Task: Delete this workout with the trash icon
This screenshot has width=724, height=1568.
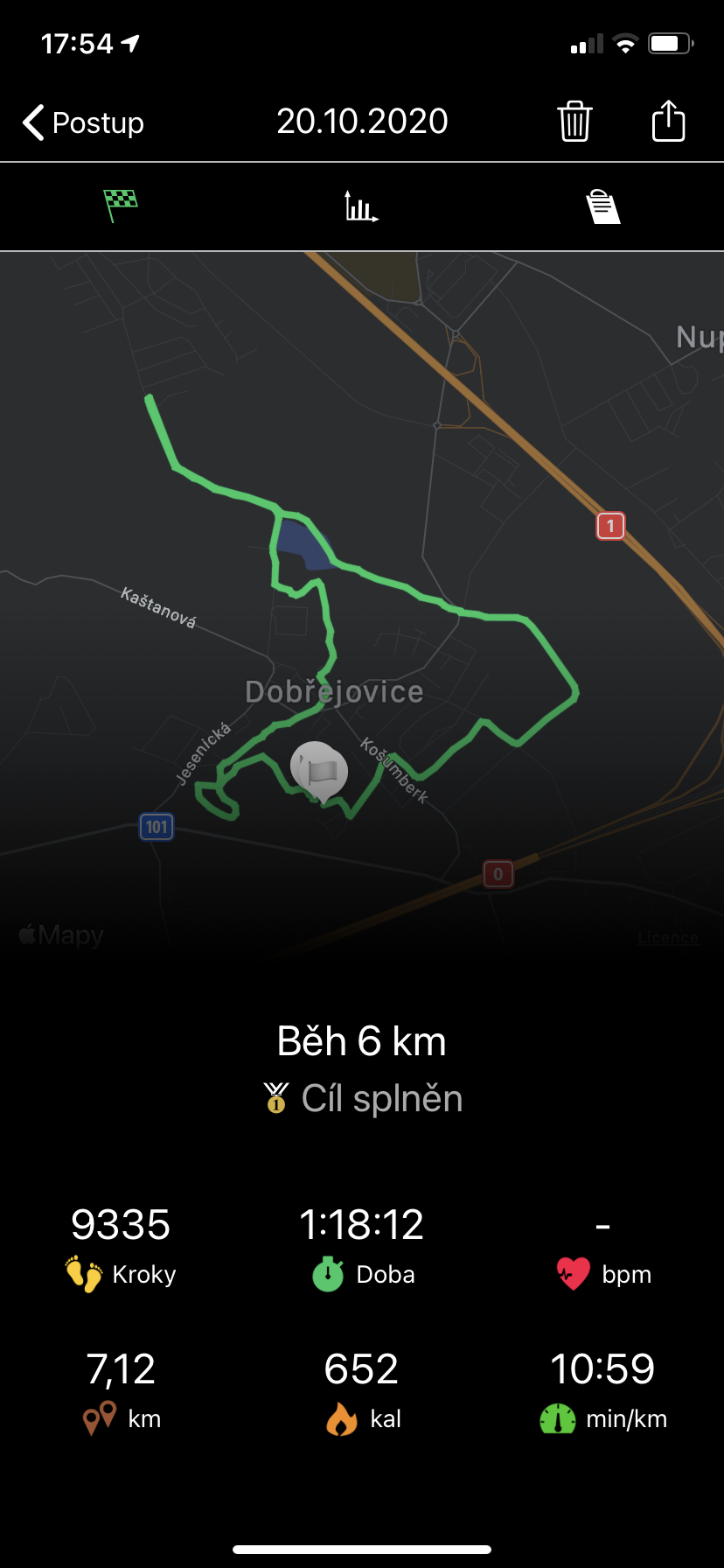Action: [x=574, y=121]
